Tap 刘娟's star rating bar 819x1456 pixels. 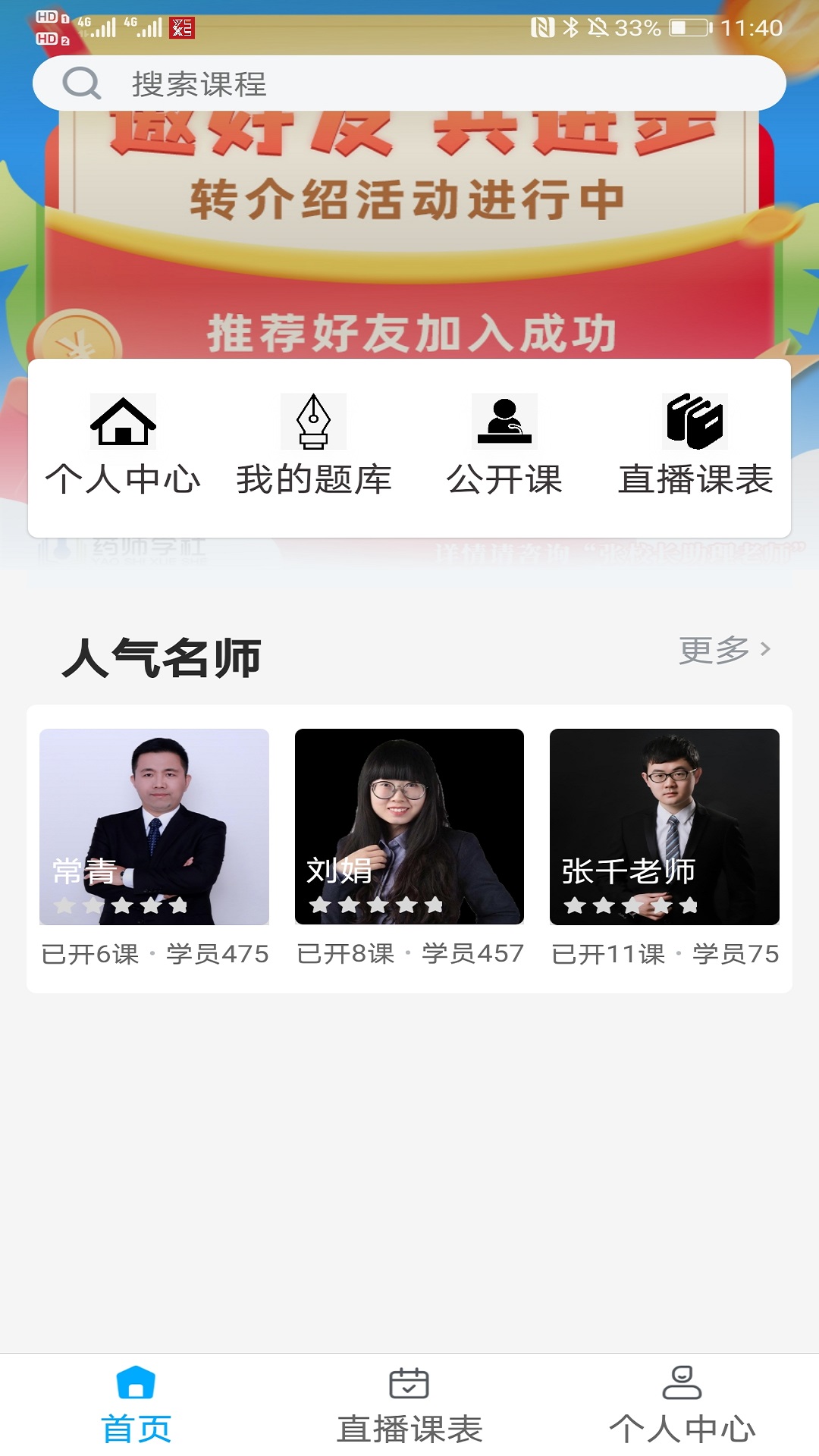[378, 905]
